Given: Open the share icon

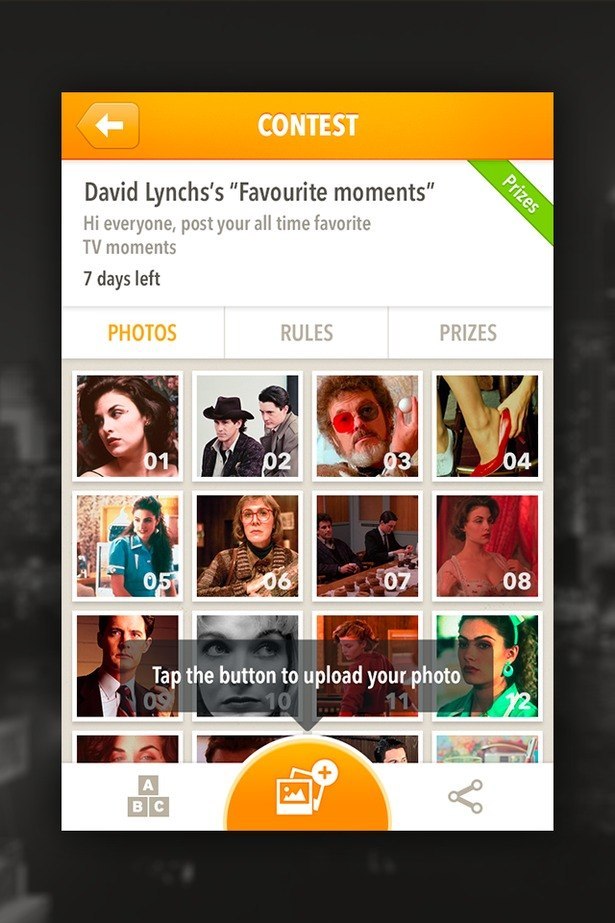Looking at the screenshot, I should pos(465,797).
